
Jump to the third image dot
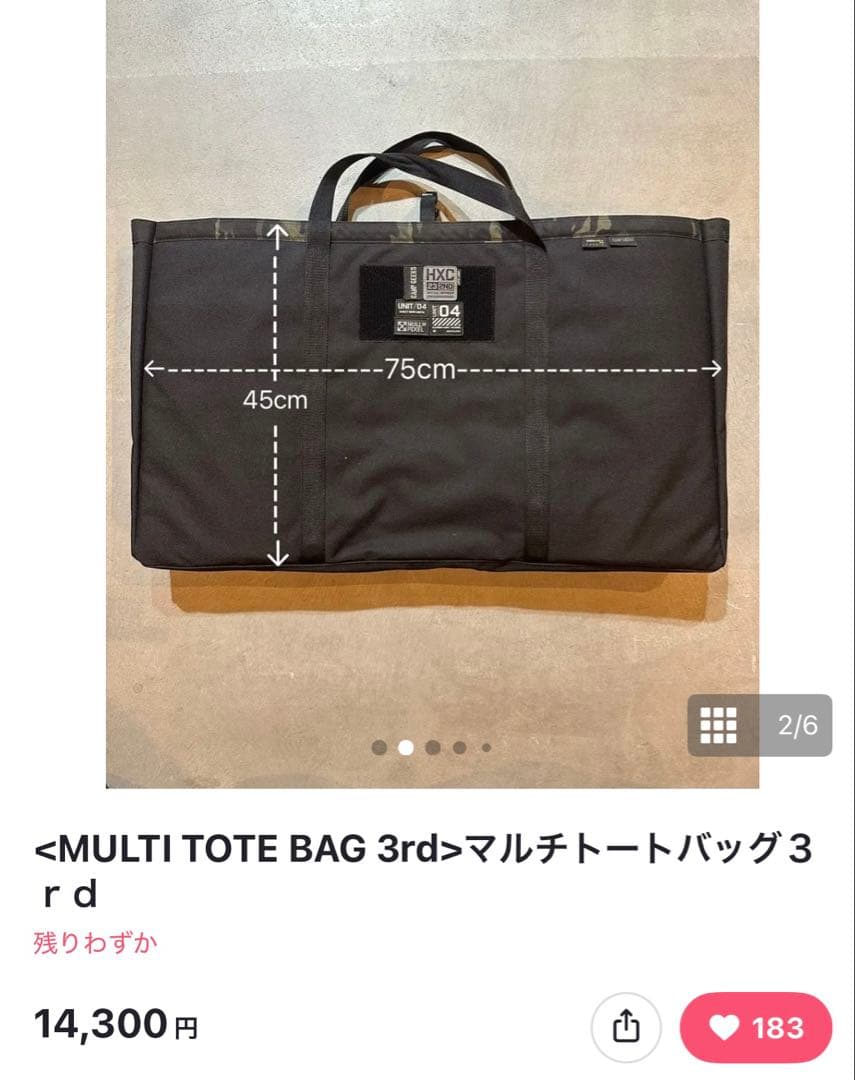(x=433, y=746)
